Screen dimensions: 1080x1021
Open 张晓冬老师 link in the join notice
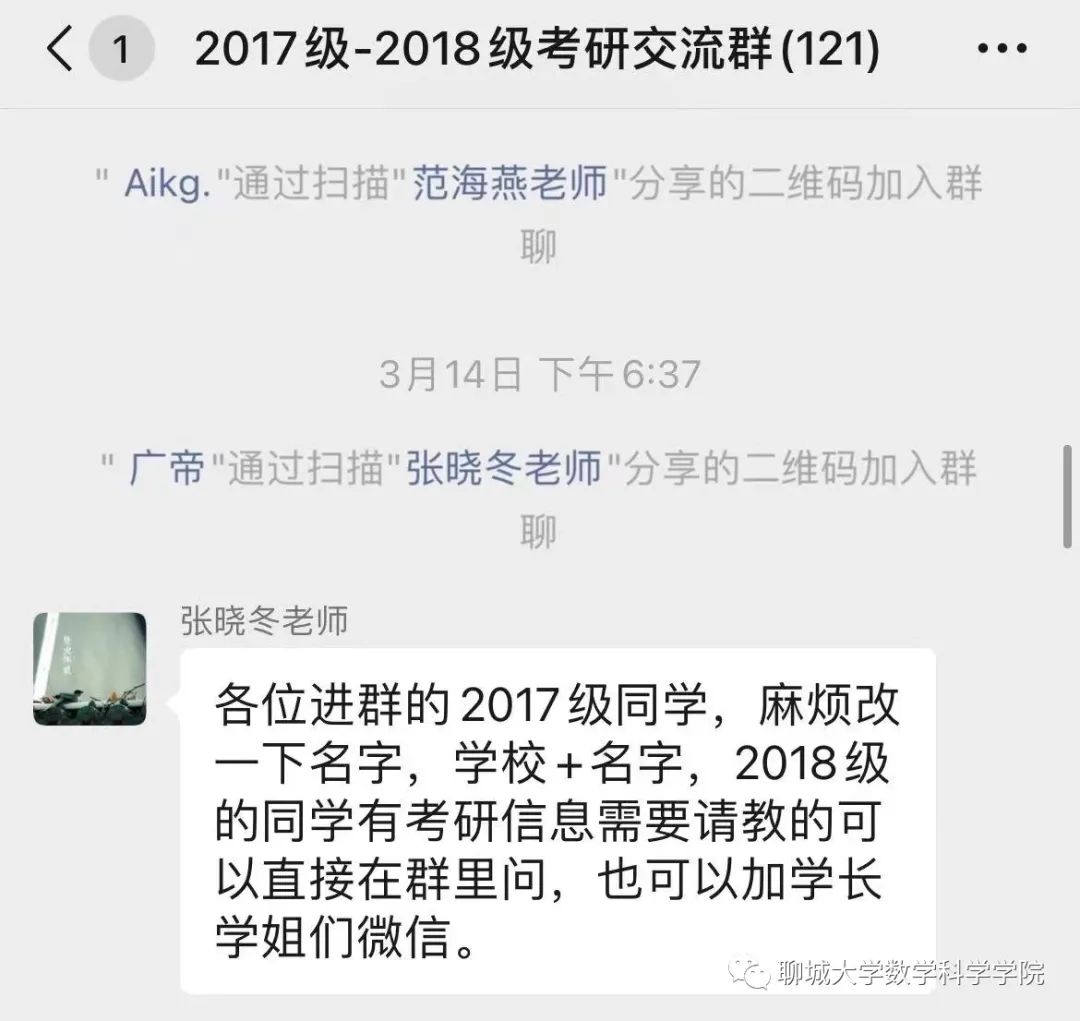point(504,468)
